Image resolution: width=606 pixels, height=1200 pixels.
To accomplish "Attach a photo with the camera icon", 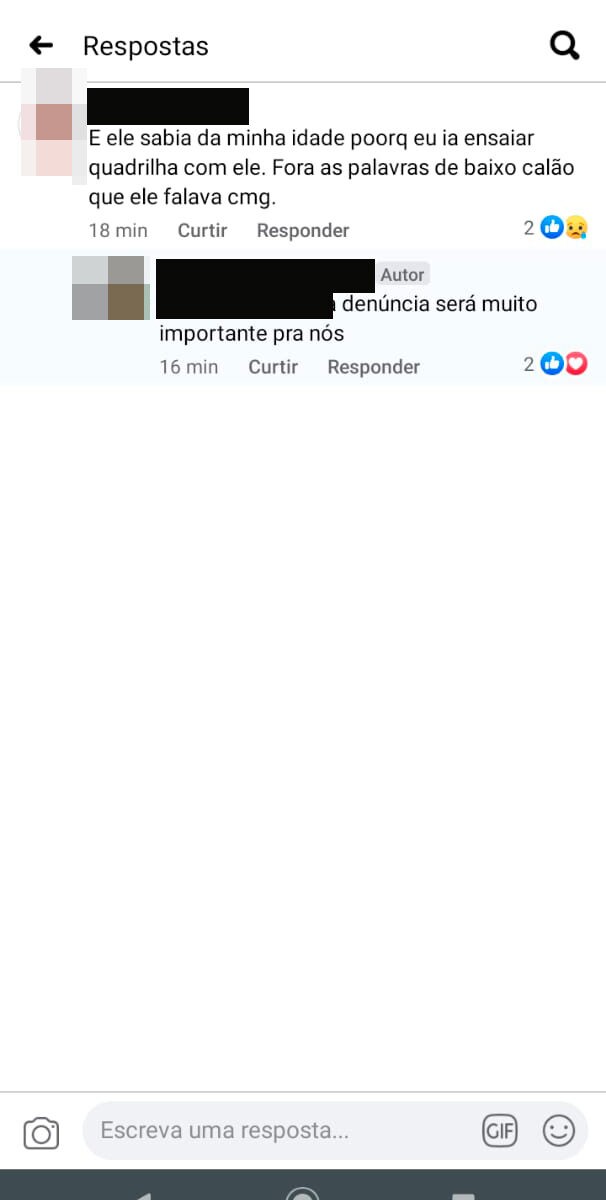I will point(41,1132).
